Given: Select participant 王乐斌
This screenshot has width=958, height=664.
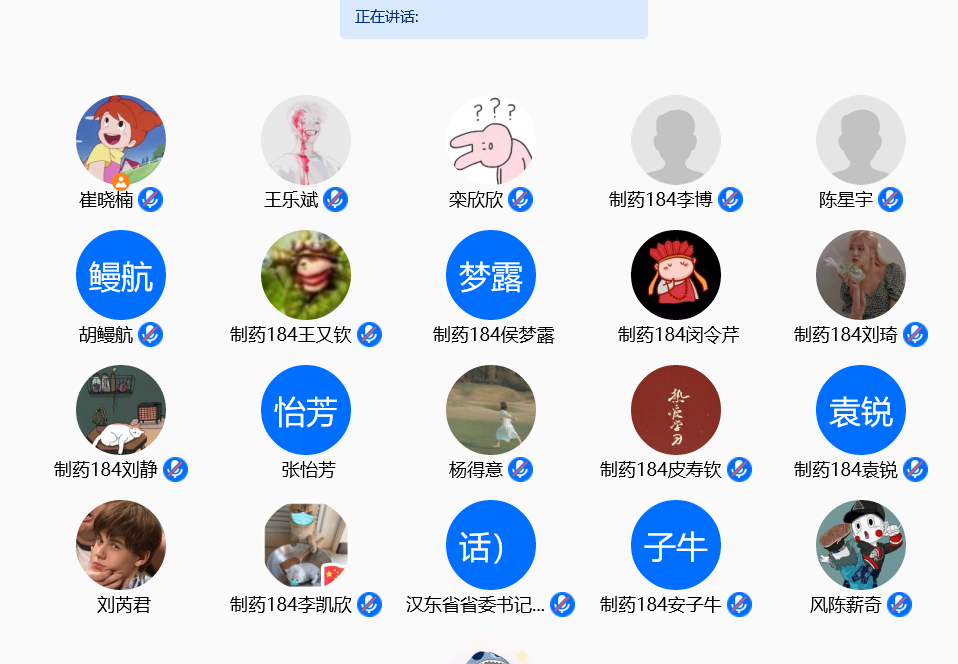Looking at the screenshot, I should pos(306,140).
